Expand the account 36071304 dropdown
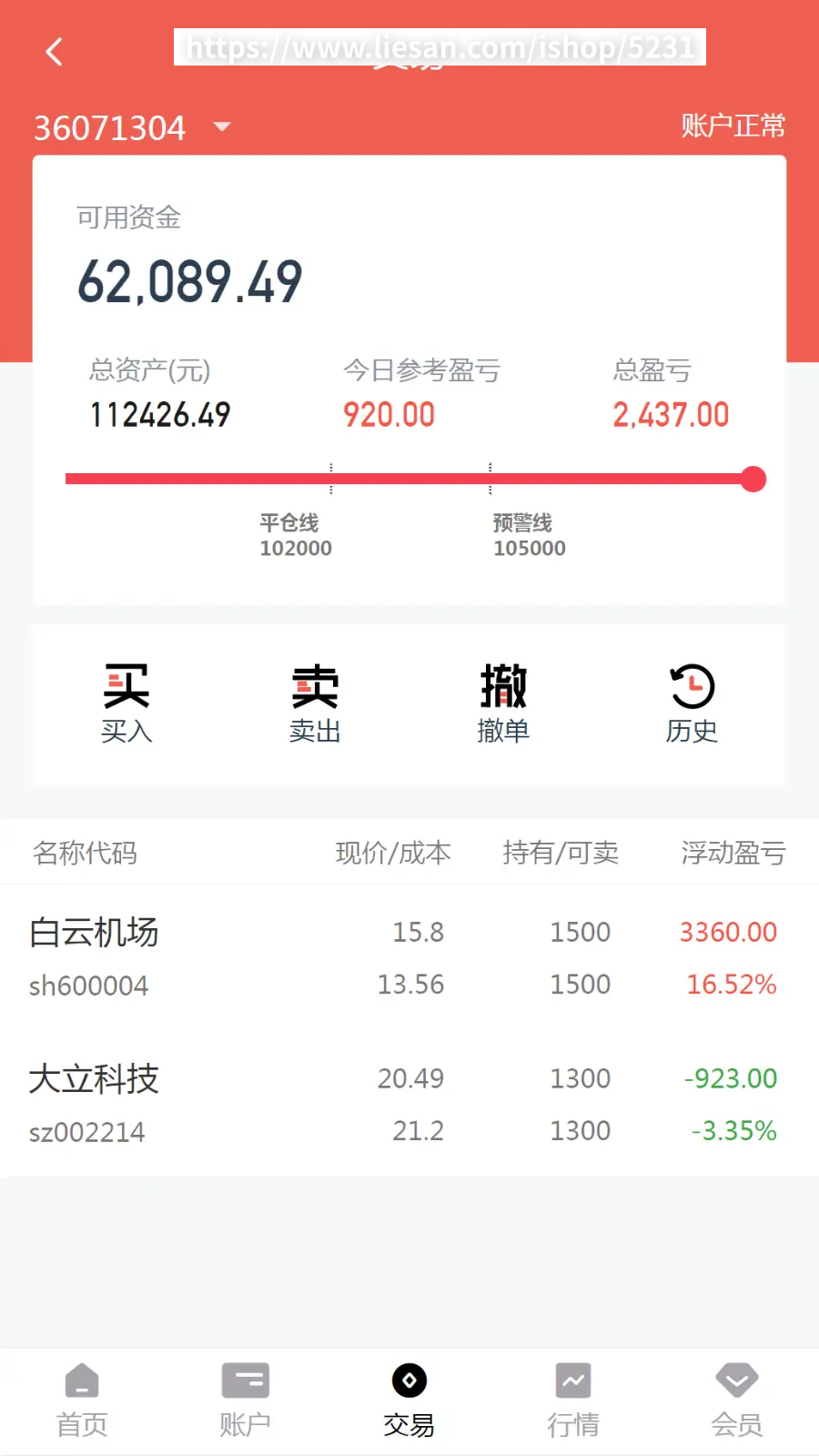Viewport: 819px width, 1456px height. click(x=221, y=126)
